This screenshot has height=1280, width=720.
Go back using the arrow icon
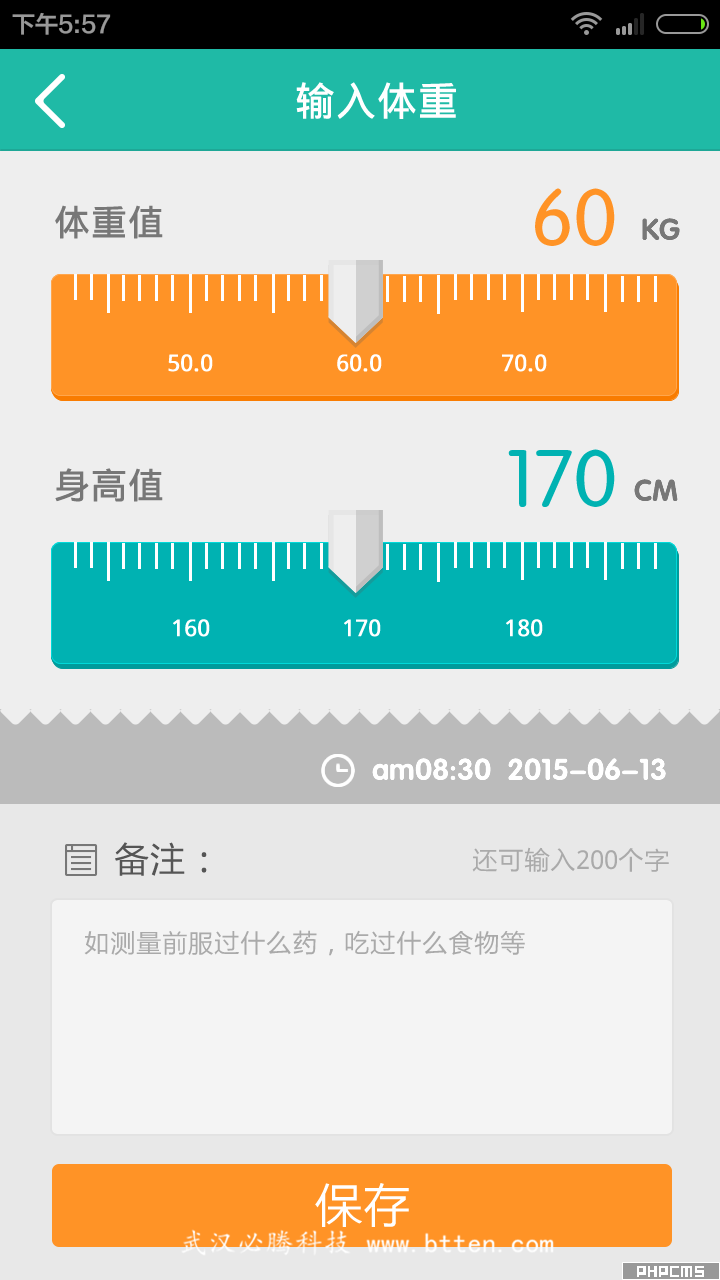(50, 101)
